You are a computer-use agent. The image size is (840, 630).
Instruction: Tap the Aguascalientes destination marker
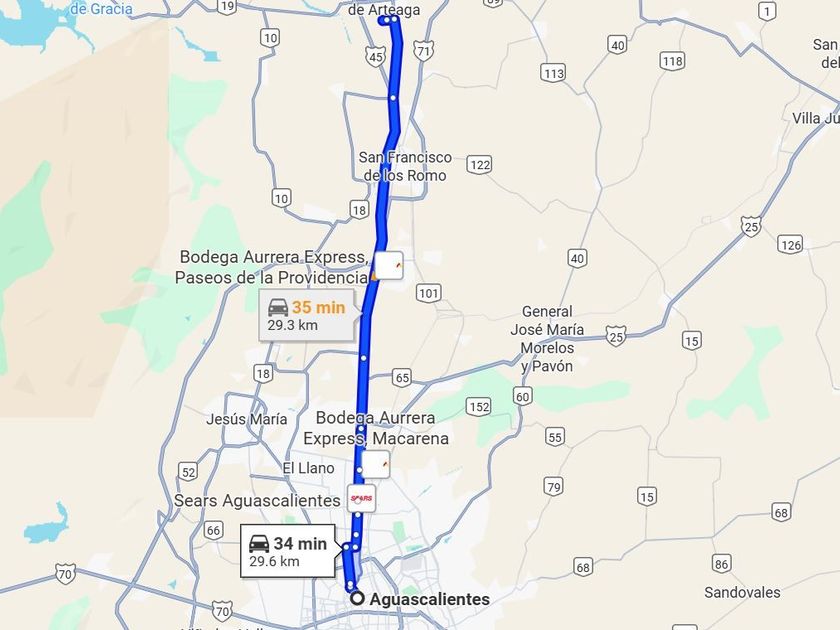(357, 598)
